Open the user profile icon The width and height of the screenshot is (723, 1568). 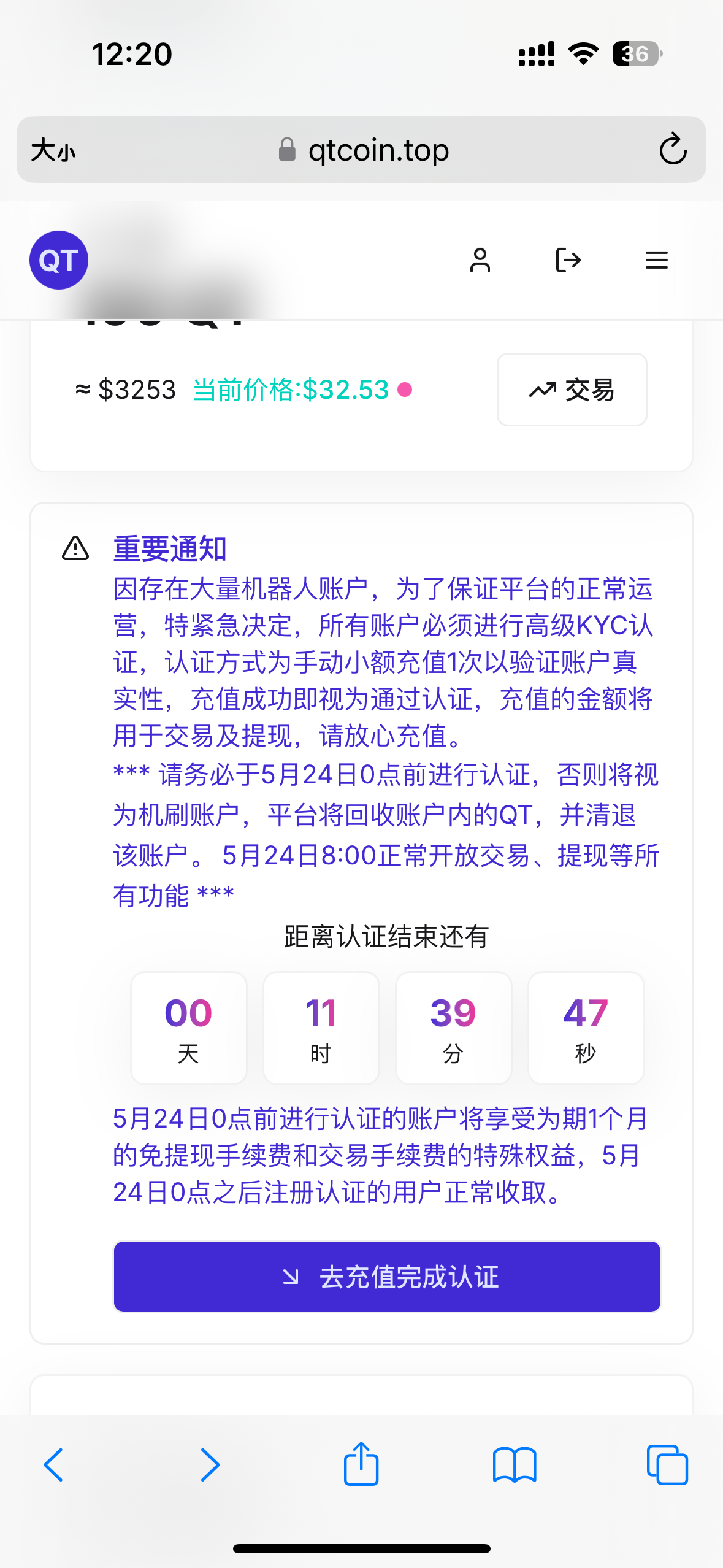tap(480, 260)
